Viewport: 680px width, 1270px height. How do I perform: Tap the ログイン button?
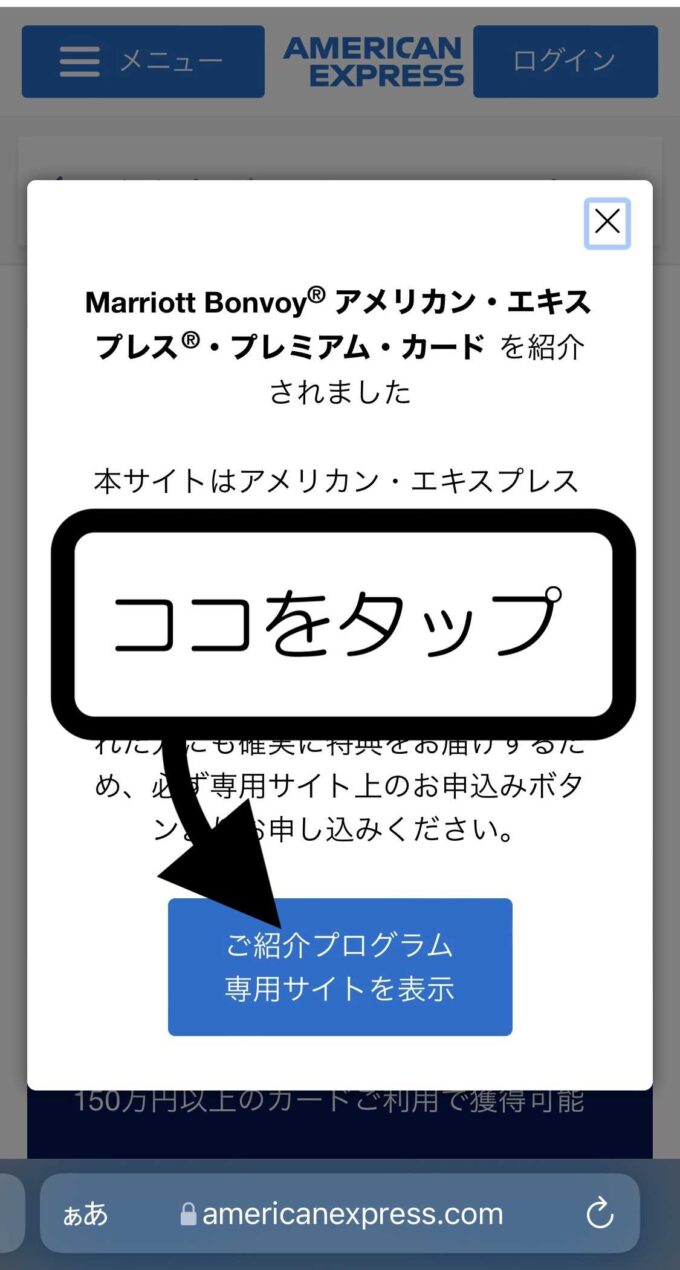coord(565,62)
